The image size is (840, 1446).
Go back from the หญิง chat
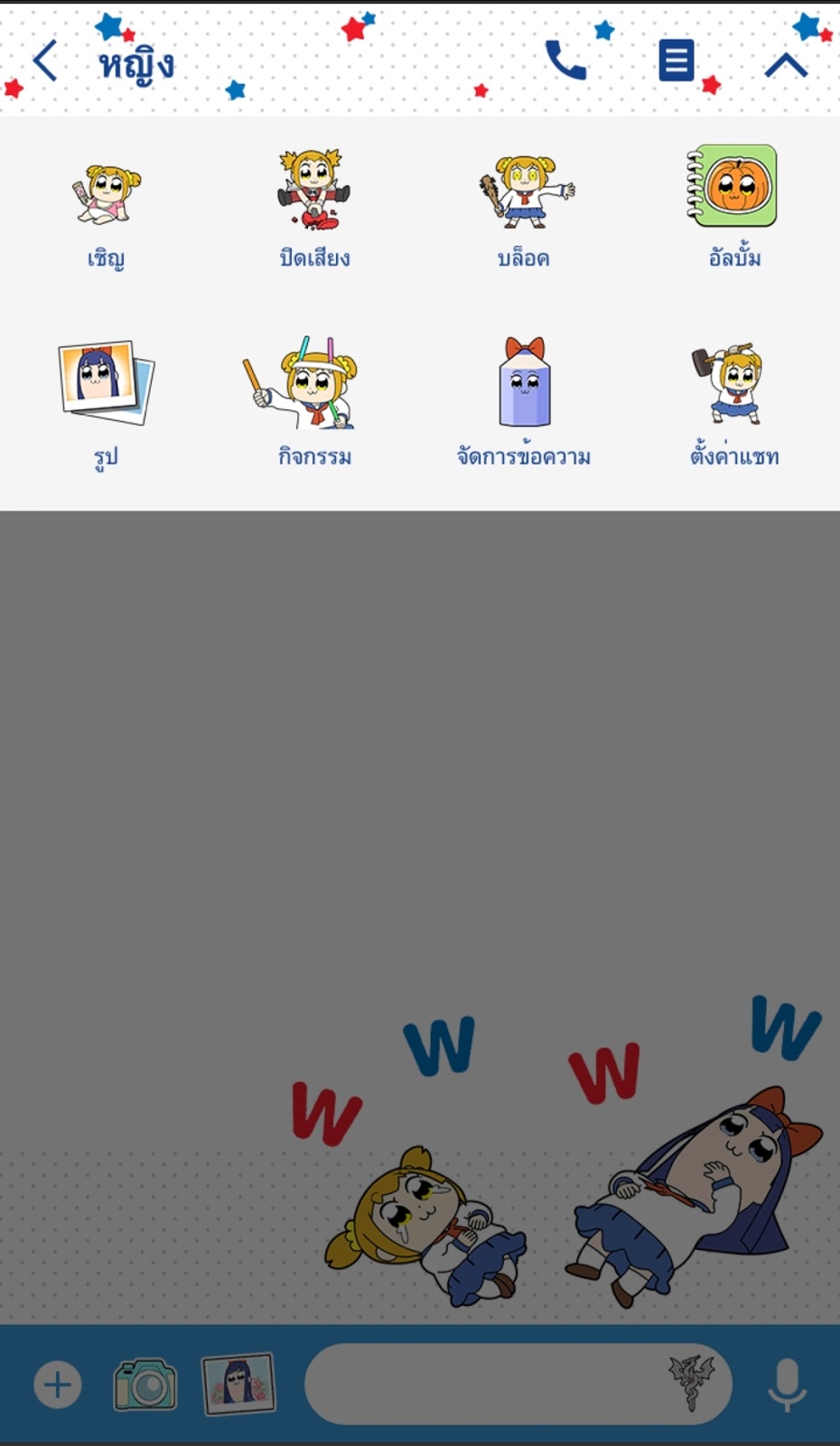pos(45,61)
